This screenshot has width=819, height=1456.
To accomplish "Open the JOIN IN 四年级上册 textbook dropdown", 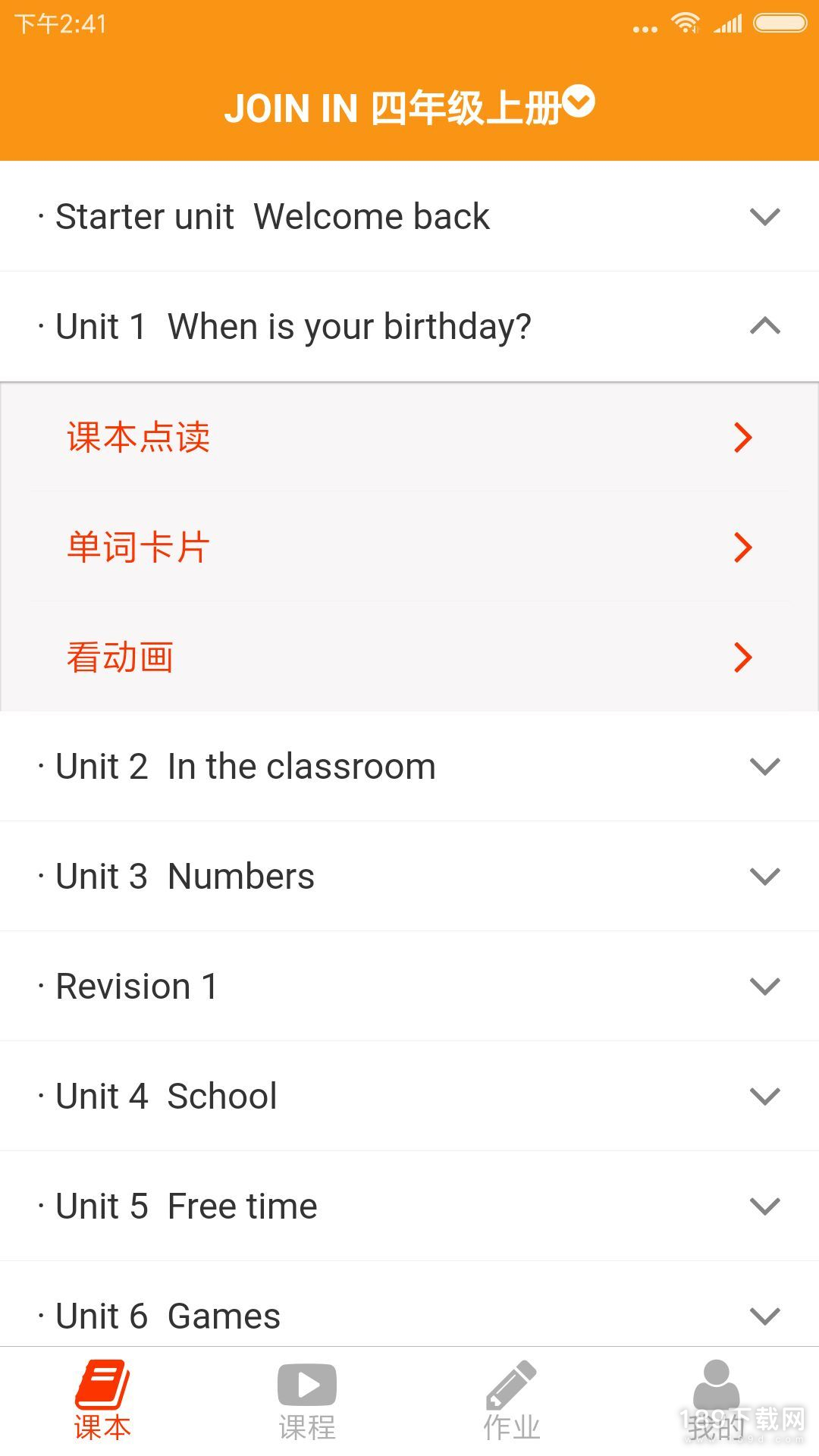I will point(409,107).
